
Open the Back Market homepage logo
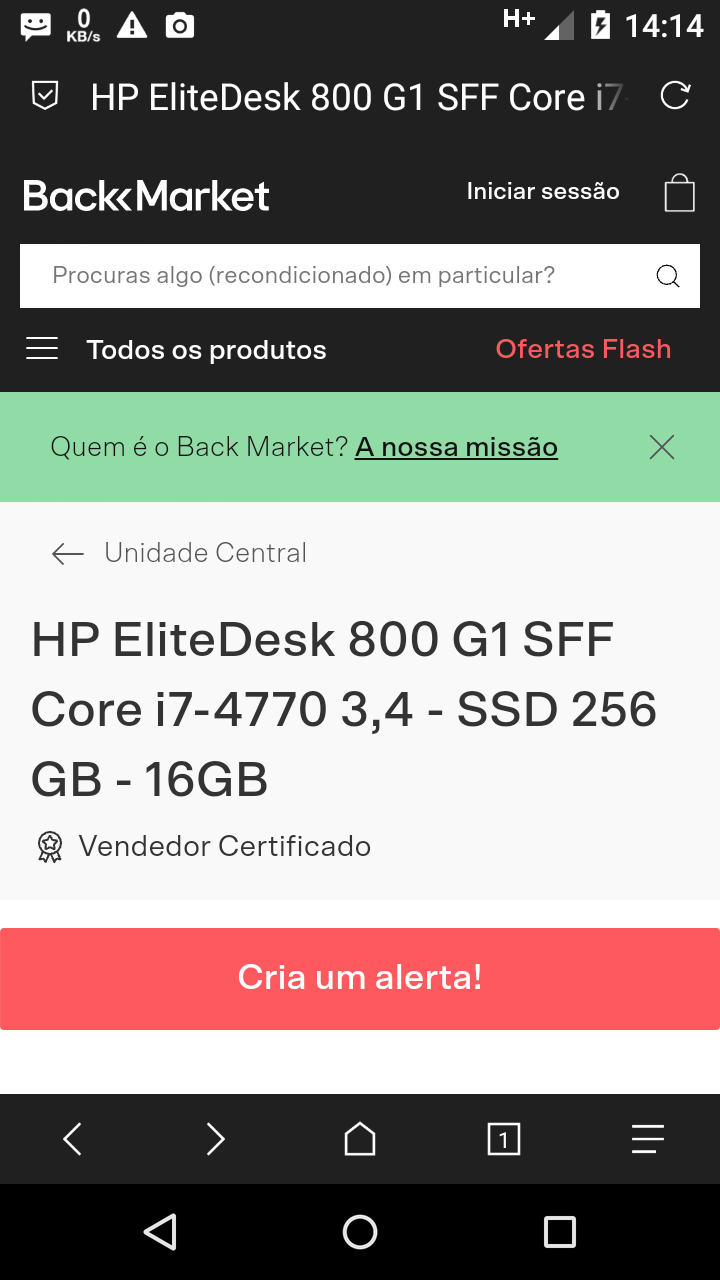pos(146,196)
